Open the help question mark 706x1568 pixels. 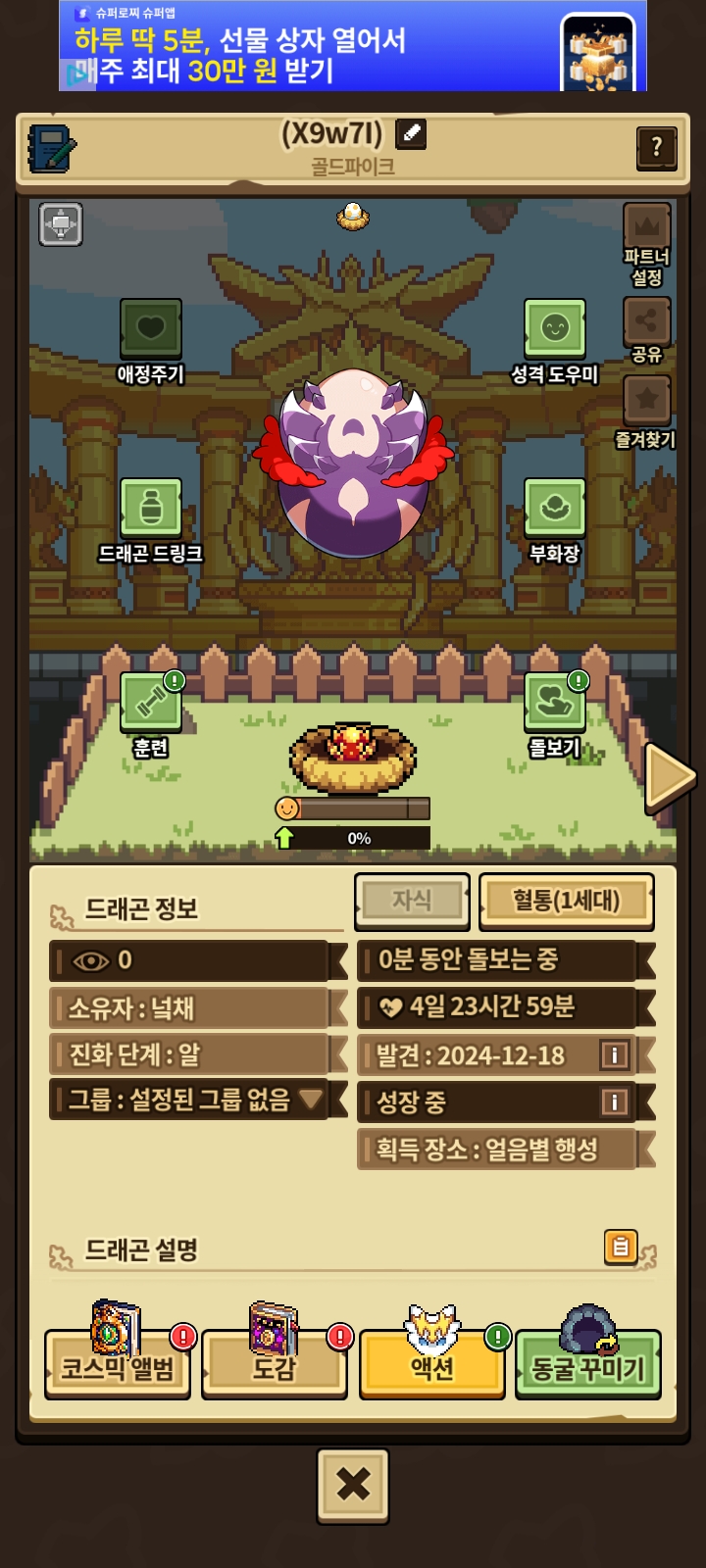656,148
